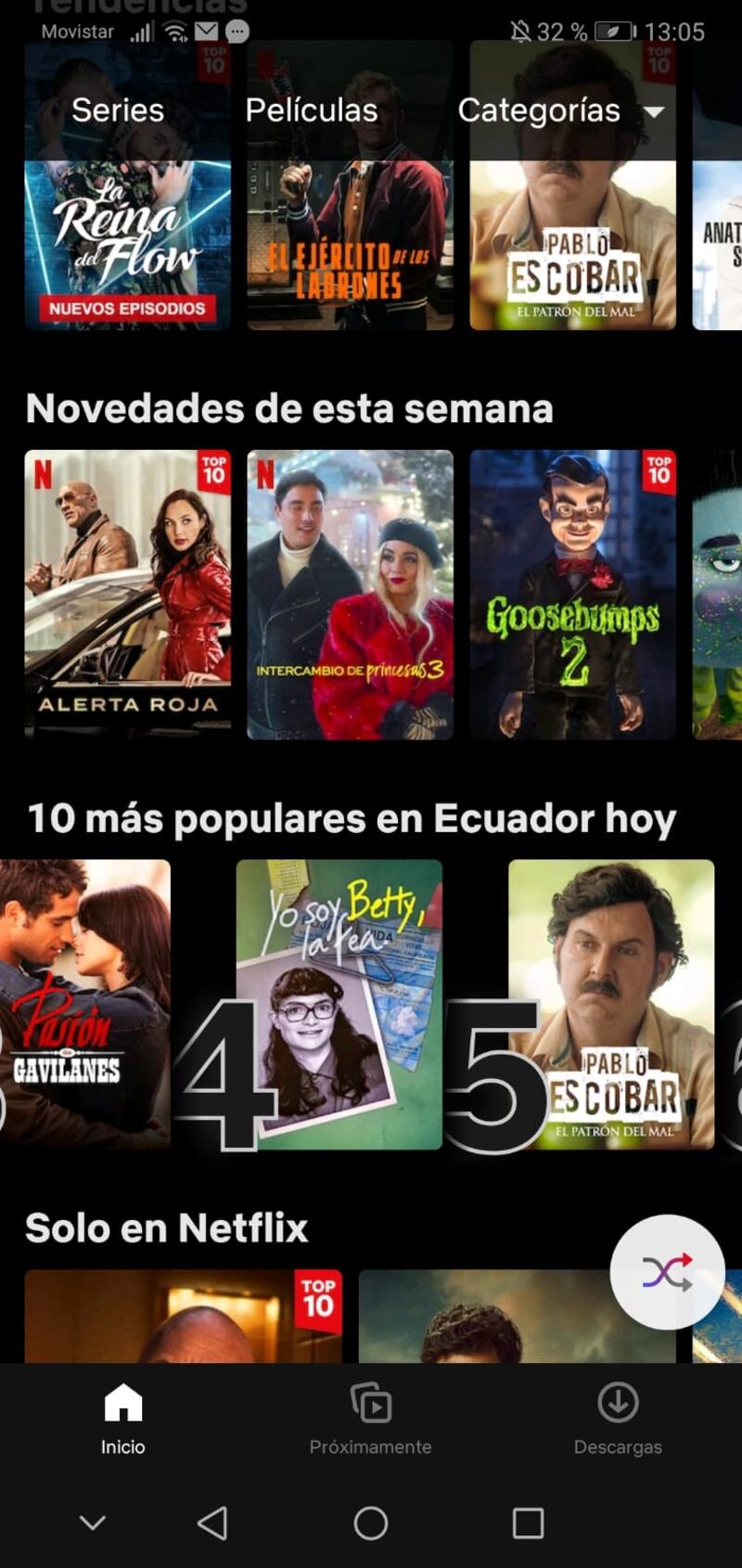
Task: Expand the Categorías dropdown
Action: [x=560, y=110]
